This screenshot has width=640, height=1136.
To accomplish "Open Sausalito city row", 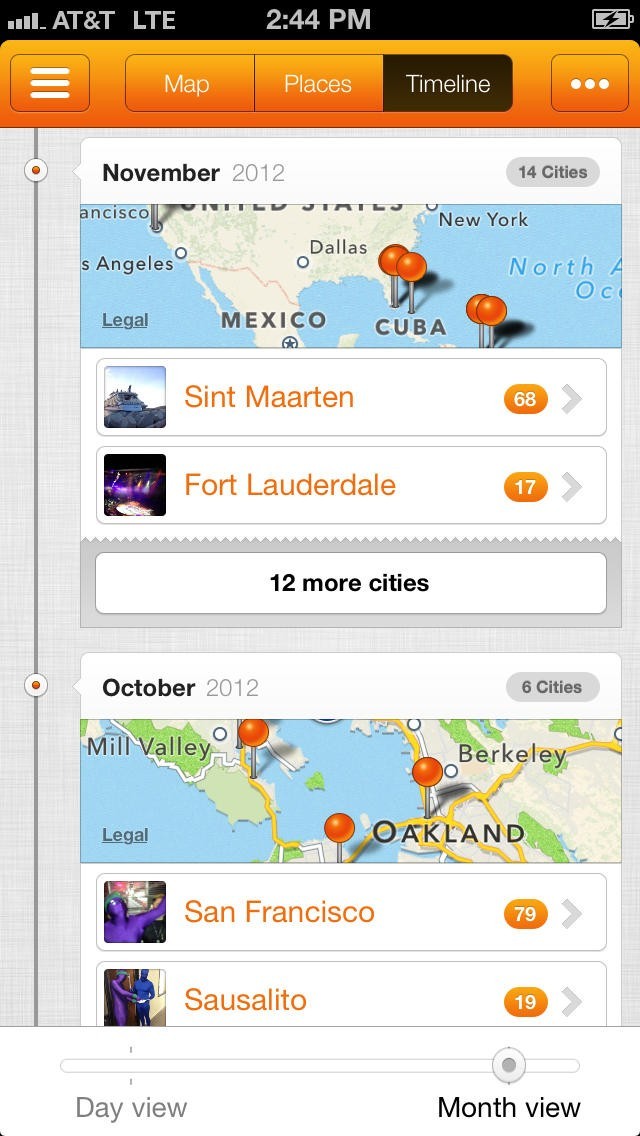I will click(351, 998).
